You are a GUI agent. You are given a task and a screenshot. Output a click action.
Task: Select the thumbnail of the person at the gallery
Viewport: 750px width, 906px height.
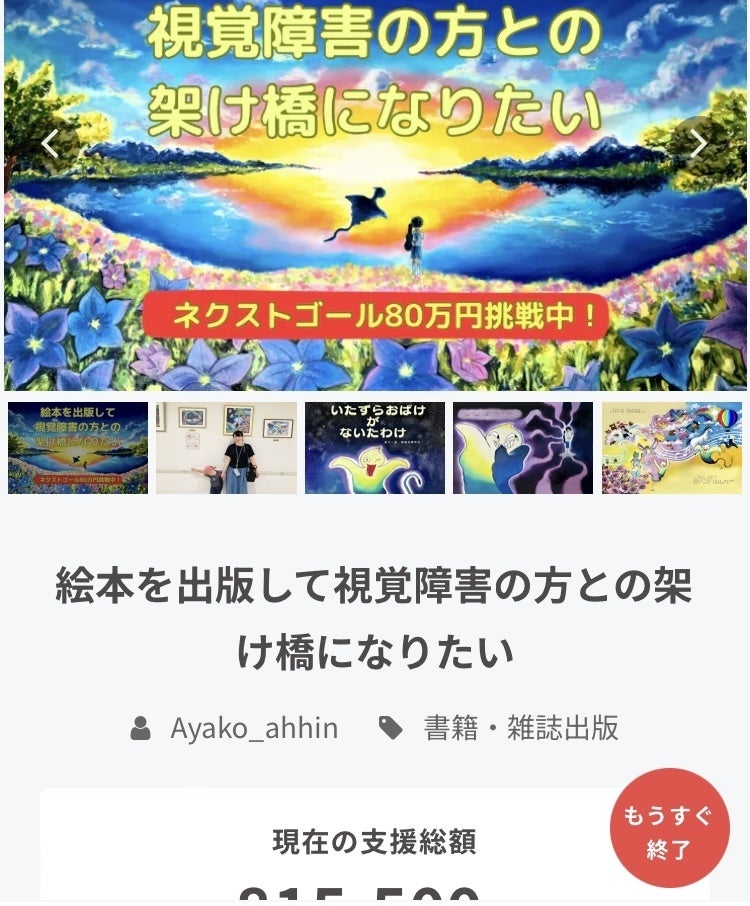[226, 448]
